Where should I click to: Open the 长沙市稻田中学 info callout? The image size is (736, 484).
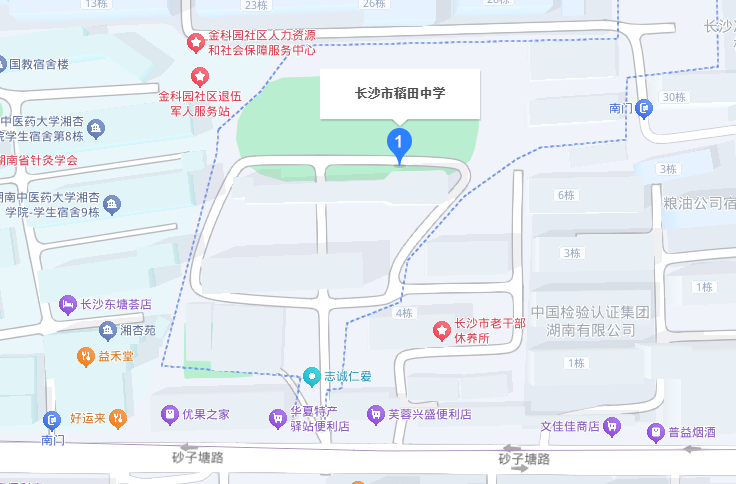click(400, 94)
